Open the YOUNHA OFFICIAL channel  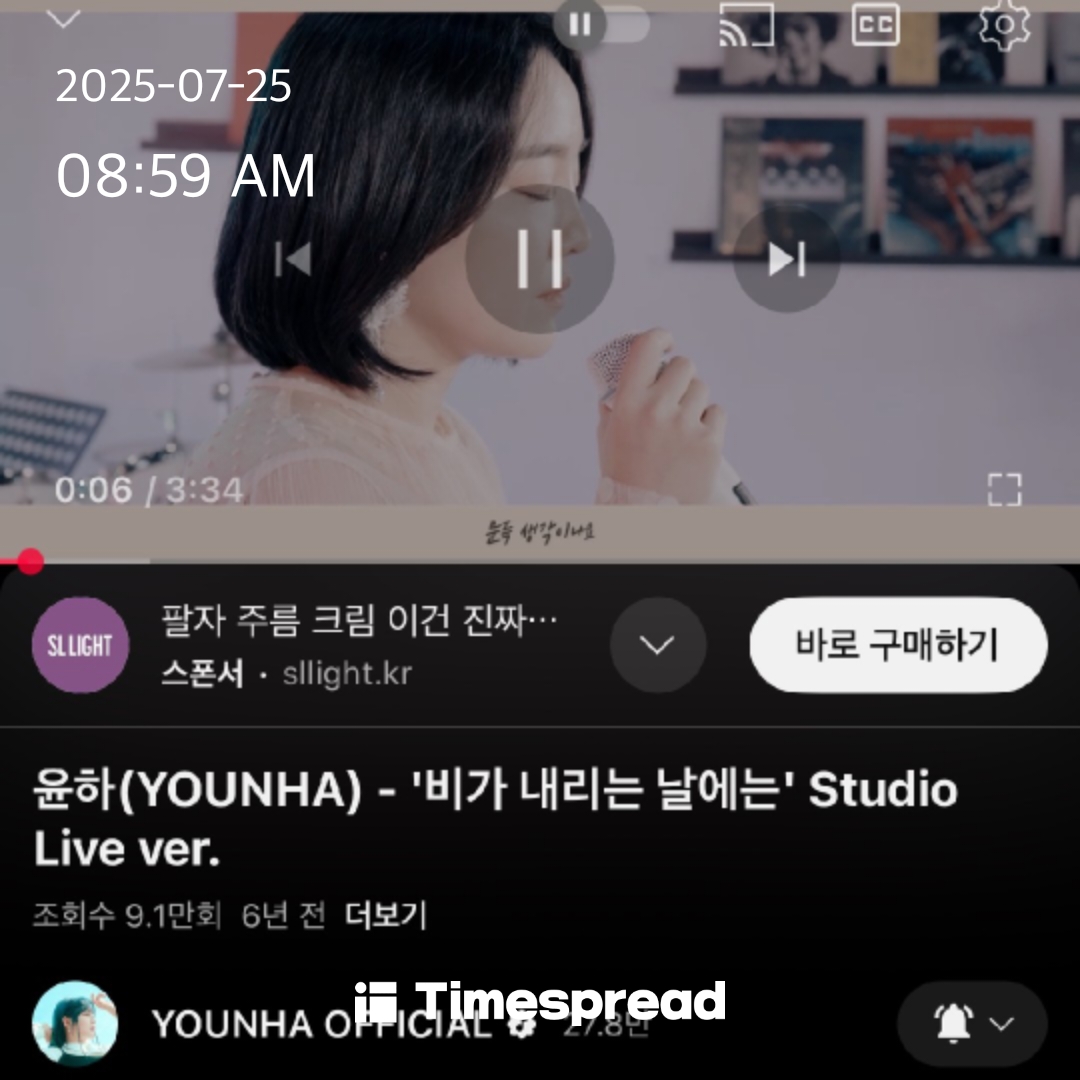(x=75, y=1023)
